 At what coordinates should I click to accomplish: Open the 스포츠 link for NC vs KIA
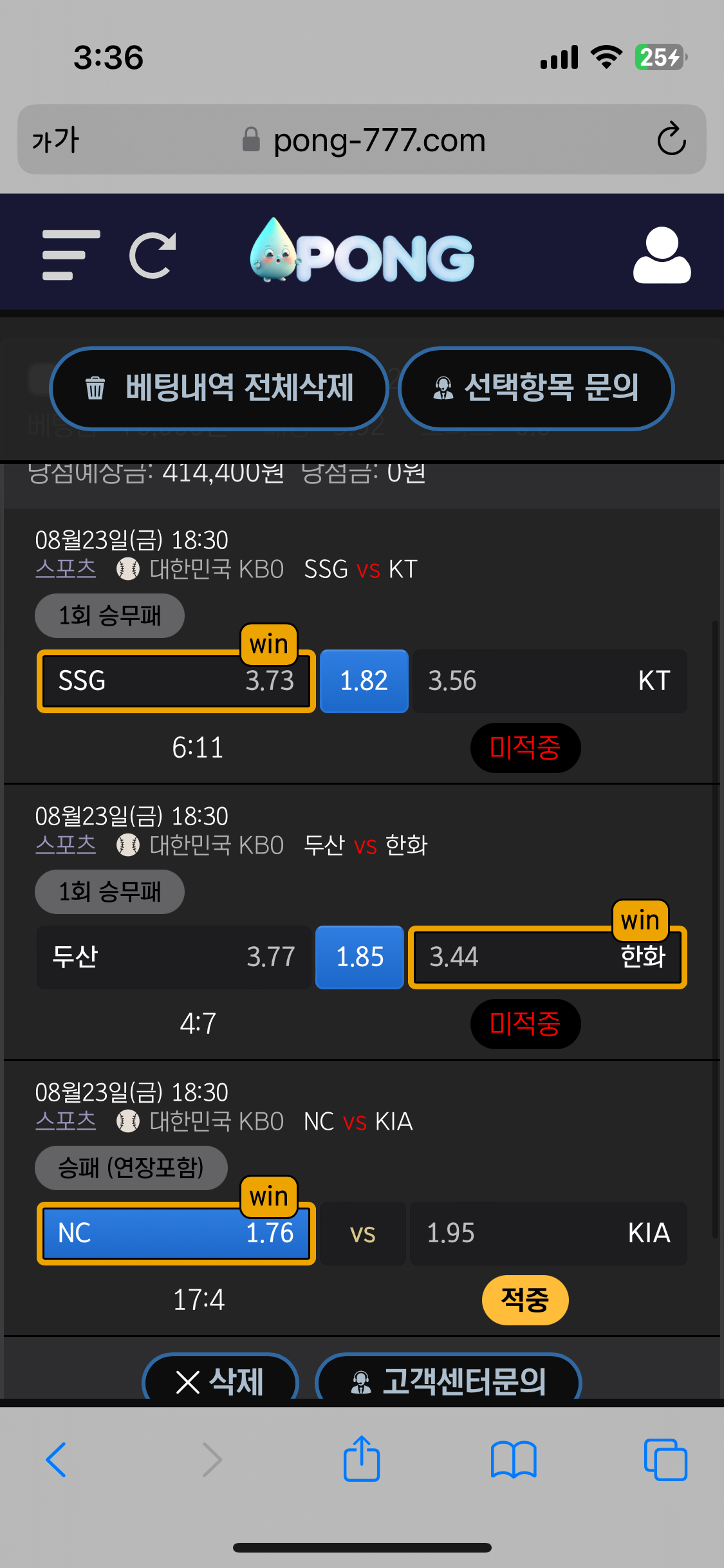pyautogui.click(x=66, y=1121)
